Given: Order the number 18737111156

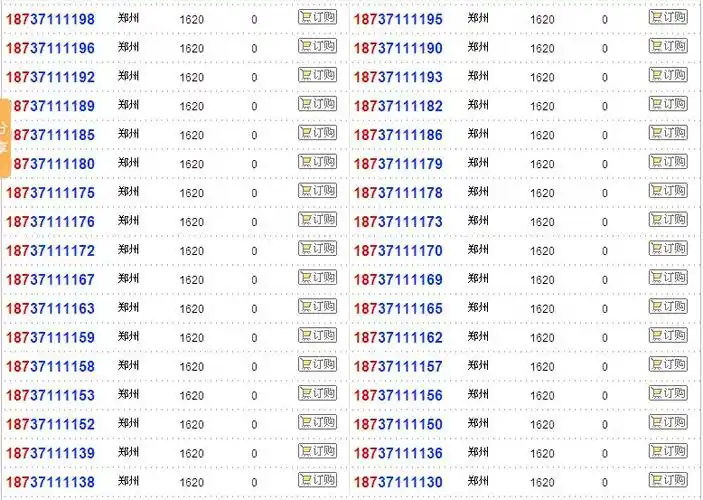Looking at the screenshot, I should coord(667,394).
